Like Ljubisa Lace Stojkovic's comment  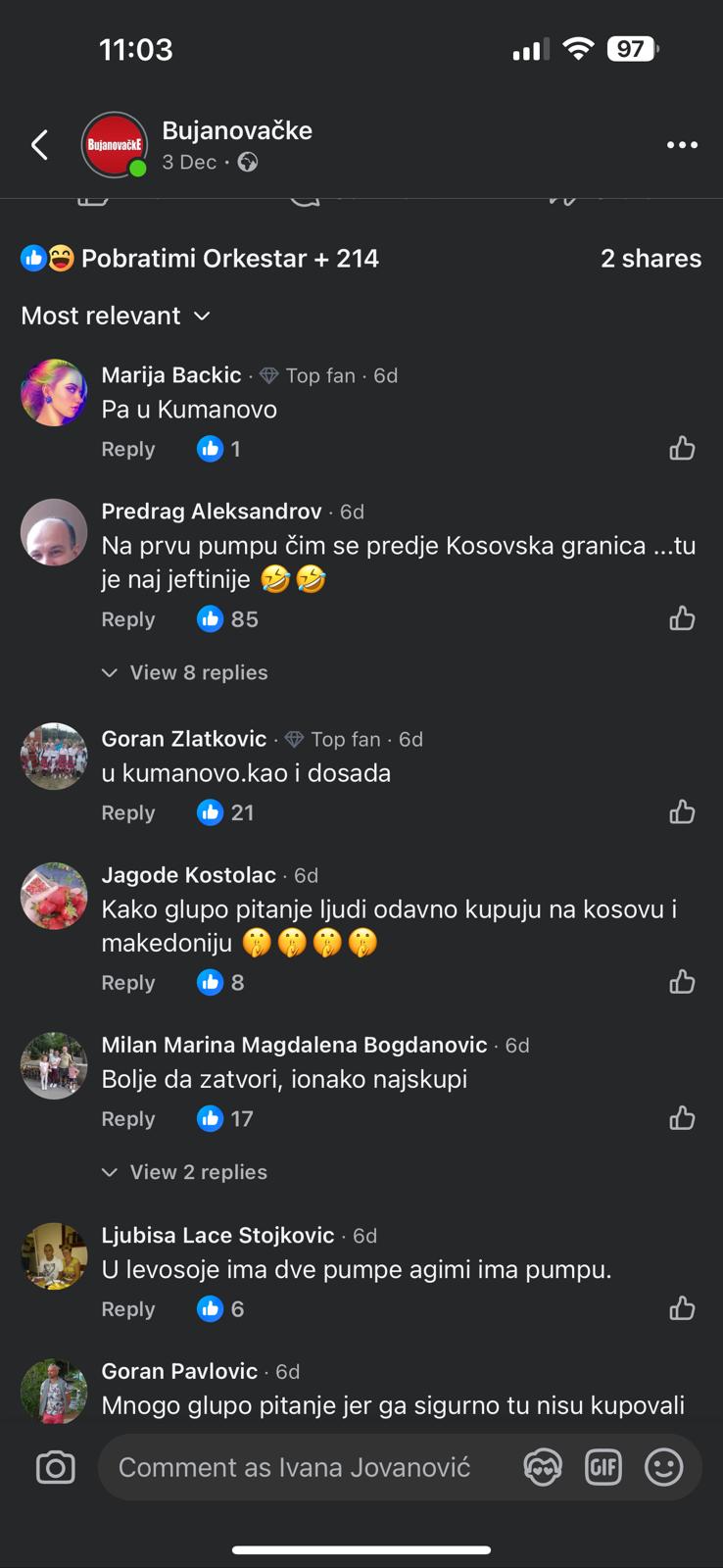pyautogui.click(x=682, y=1309)
